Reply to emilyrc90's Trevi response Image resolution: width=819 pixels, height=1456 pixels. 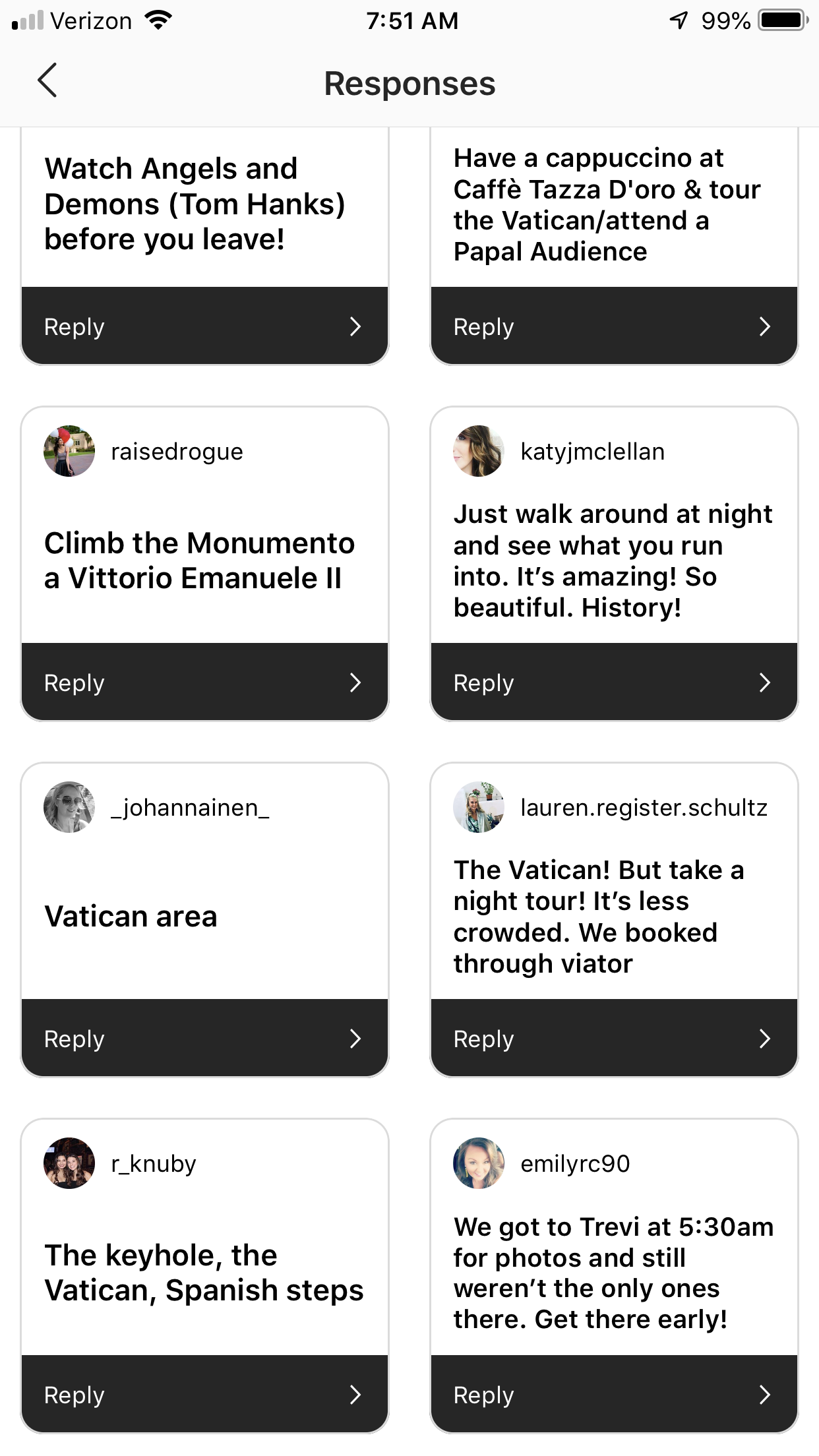[x=614, y=1395]
